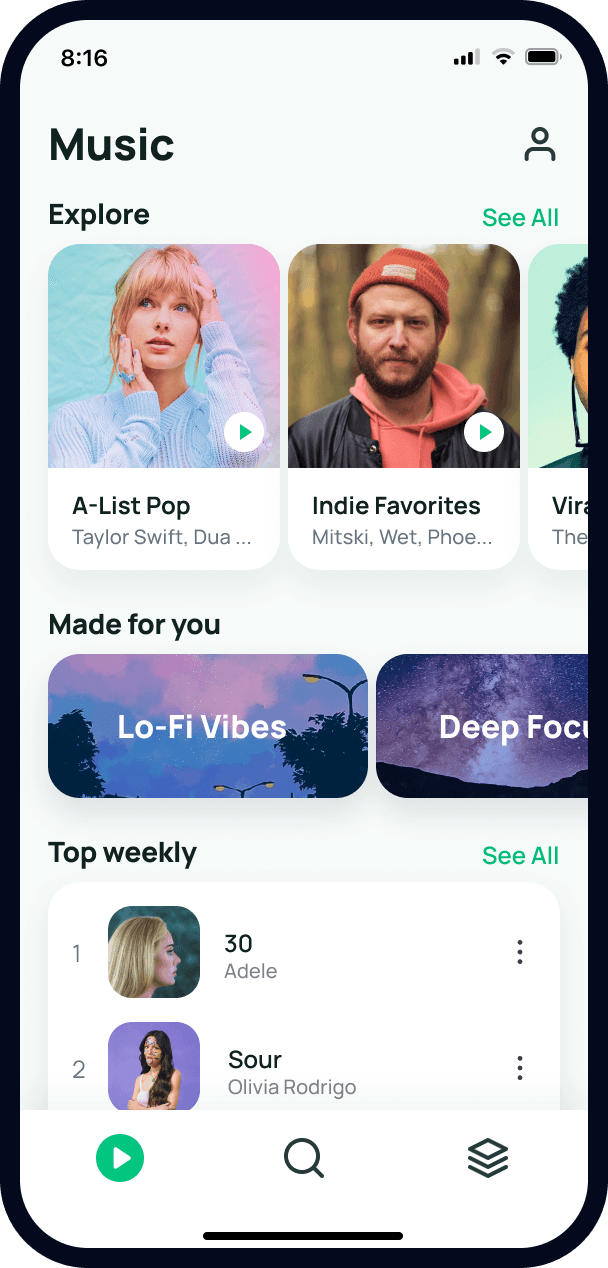Switch to the search tab

pos(303,1159)
